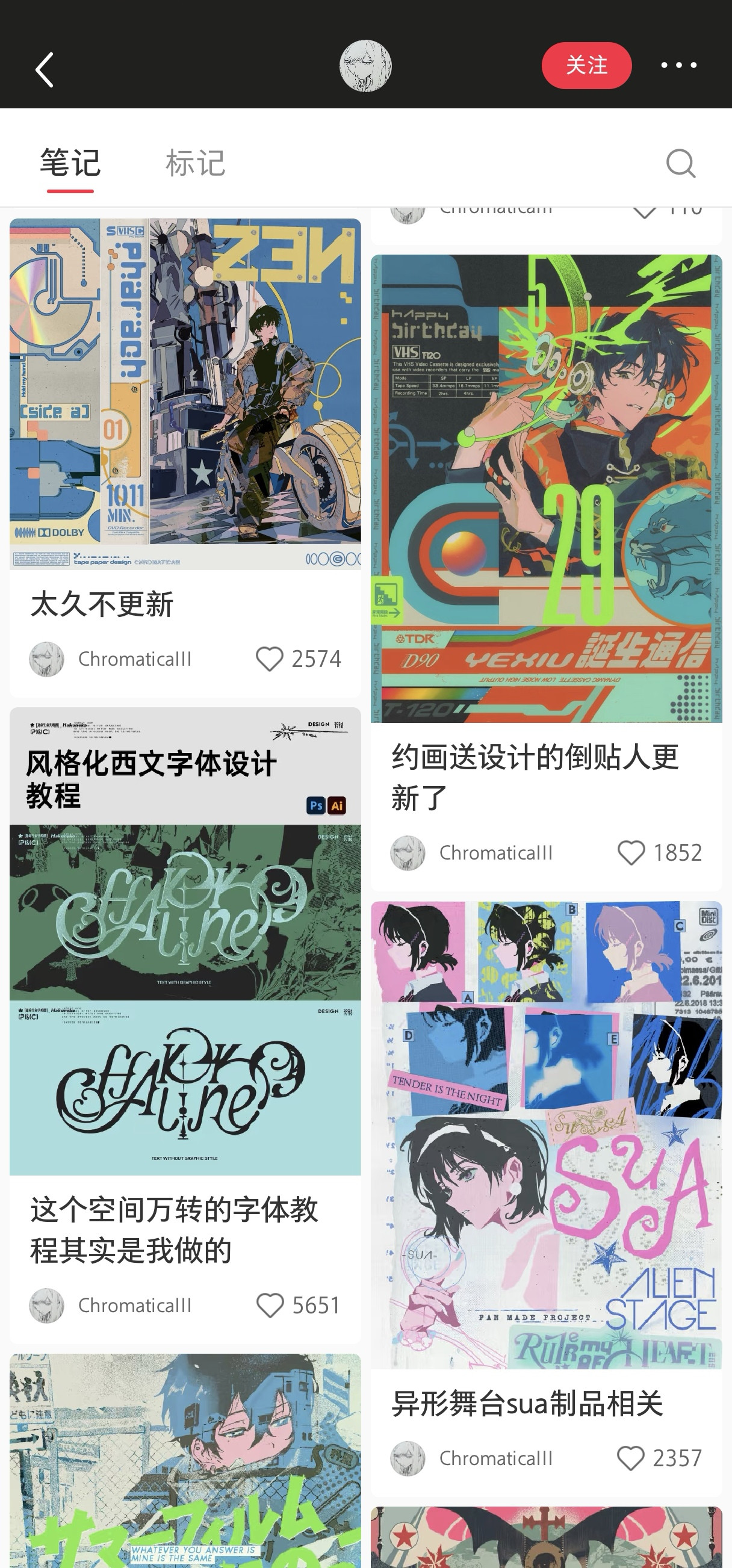This screenshot has width=732, height=1568.
Task: Like the 异形舞台sua制品相关 note
Action: (x=630, y=1458)
